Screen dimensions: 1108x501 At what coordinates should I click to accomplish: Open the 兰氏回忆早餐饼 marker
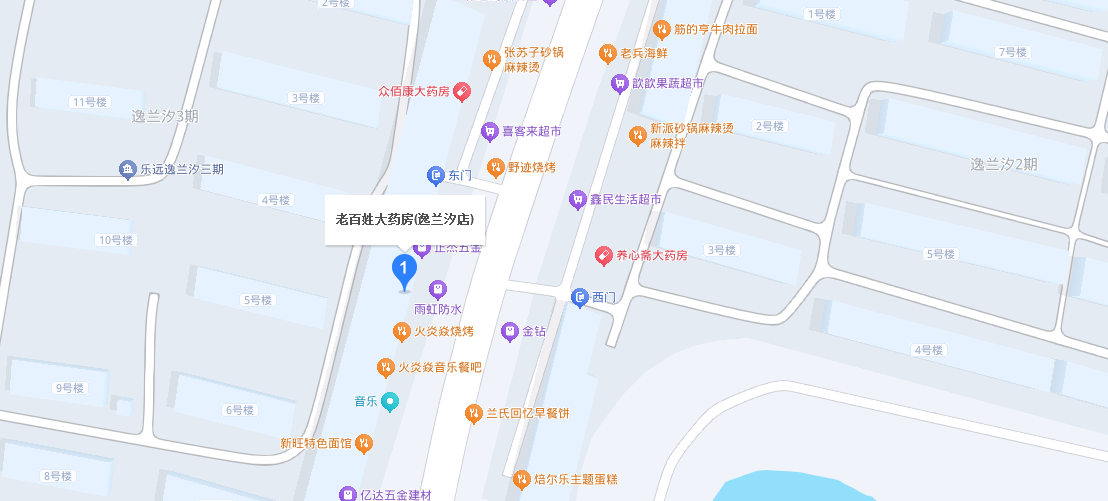pos(474,413)
